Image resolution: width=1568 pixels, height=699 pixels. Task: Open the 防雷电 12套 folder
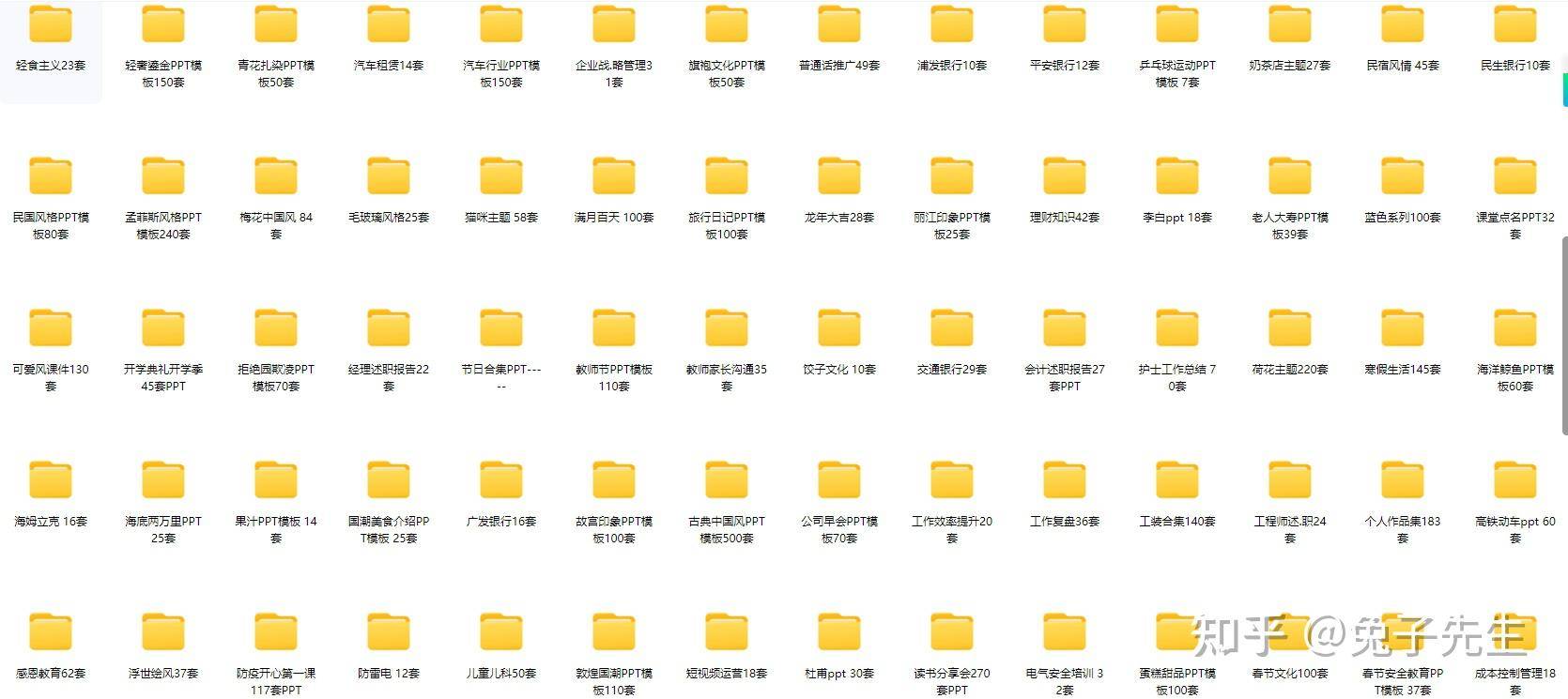389,634
